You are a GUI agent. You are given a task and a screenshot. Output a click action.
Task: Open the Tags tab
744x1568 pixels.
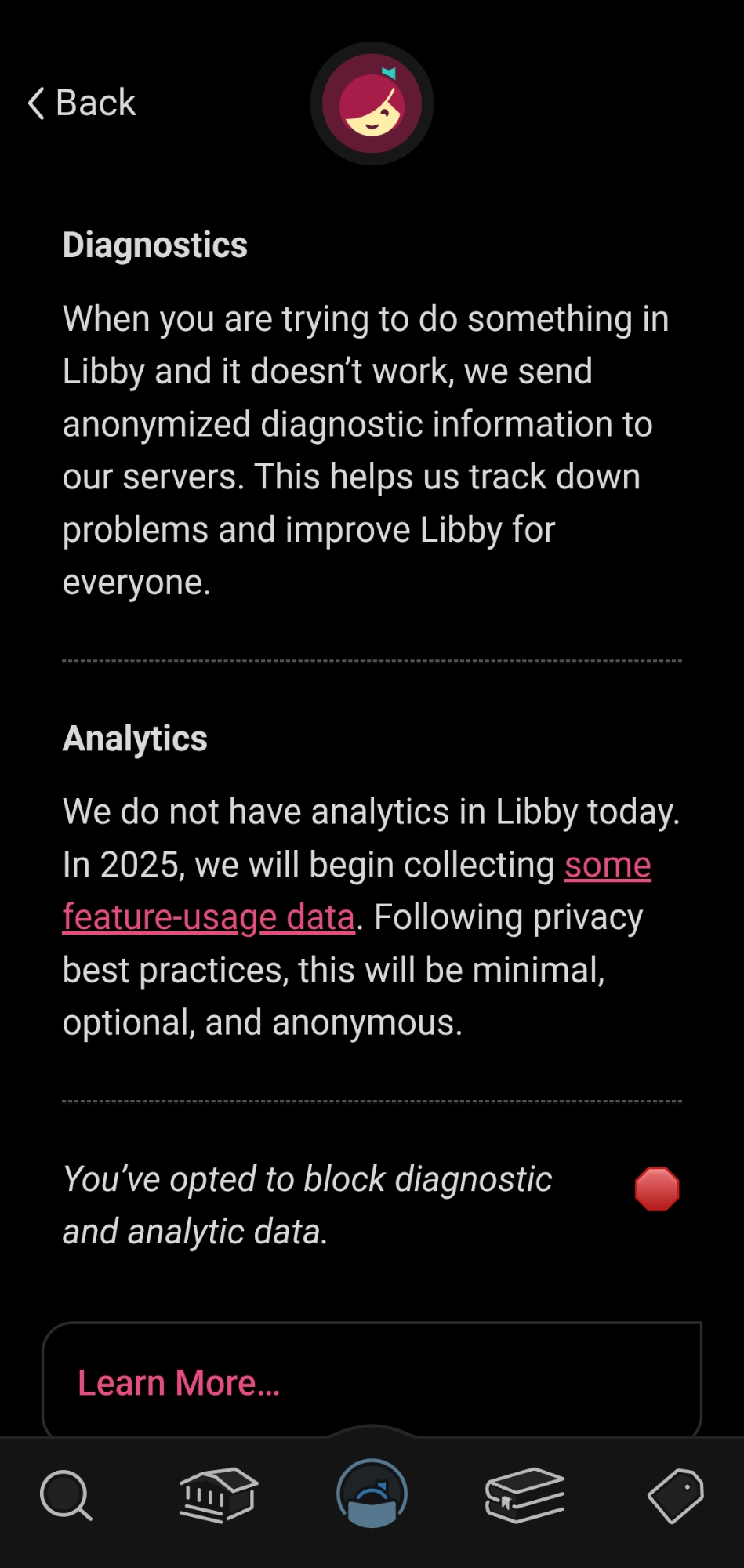pos(676,1495)
